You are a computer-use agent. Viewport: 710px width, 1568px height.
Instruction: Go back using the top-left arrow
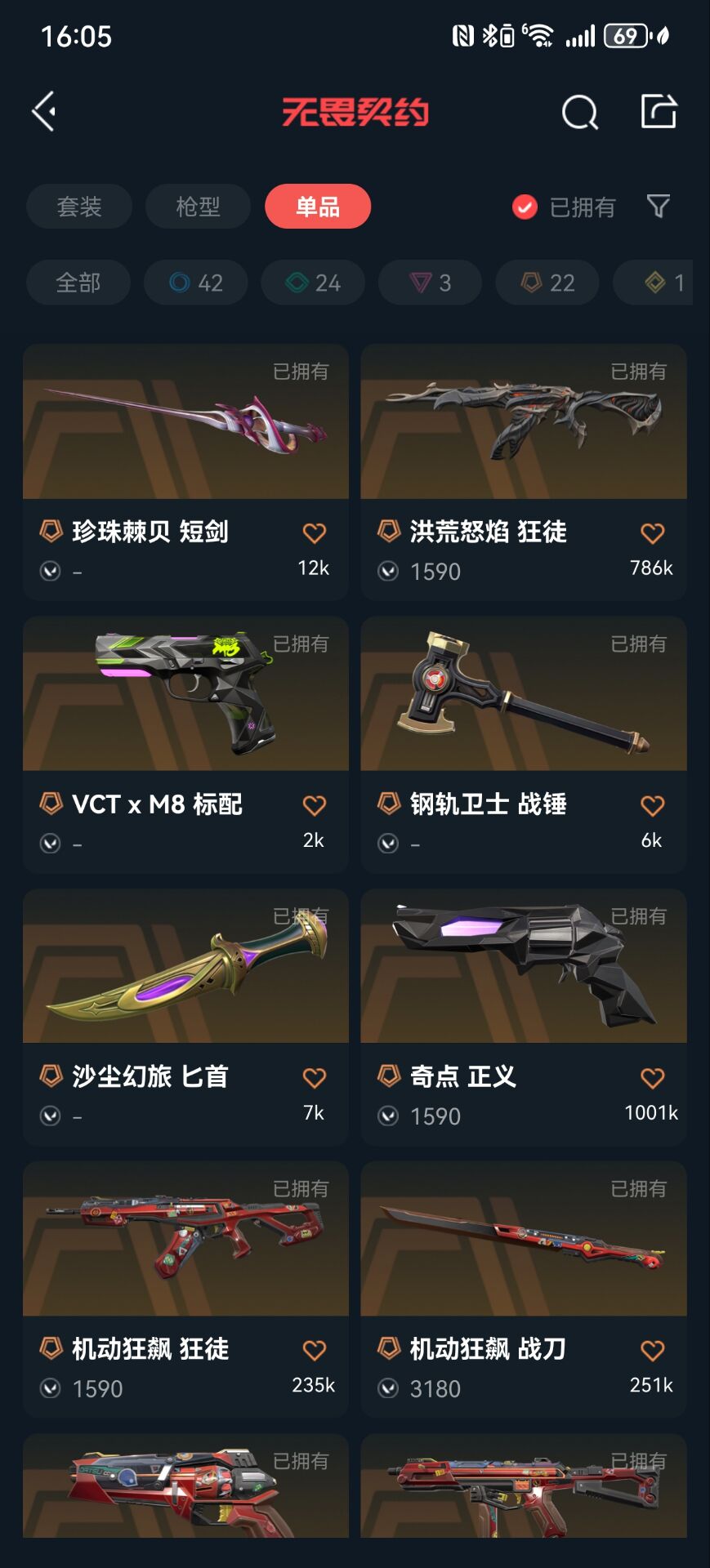44,111
